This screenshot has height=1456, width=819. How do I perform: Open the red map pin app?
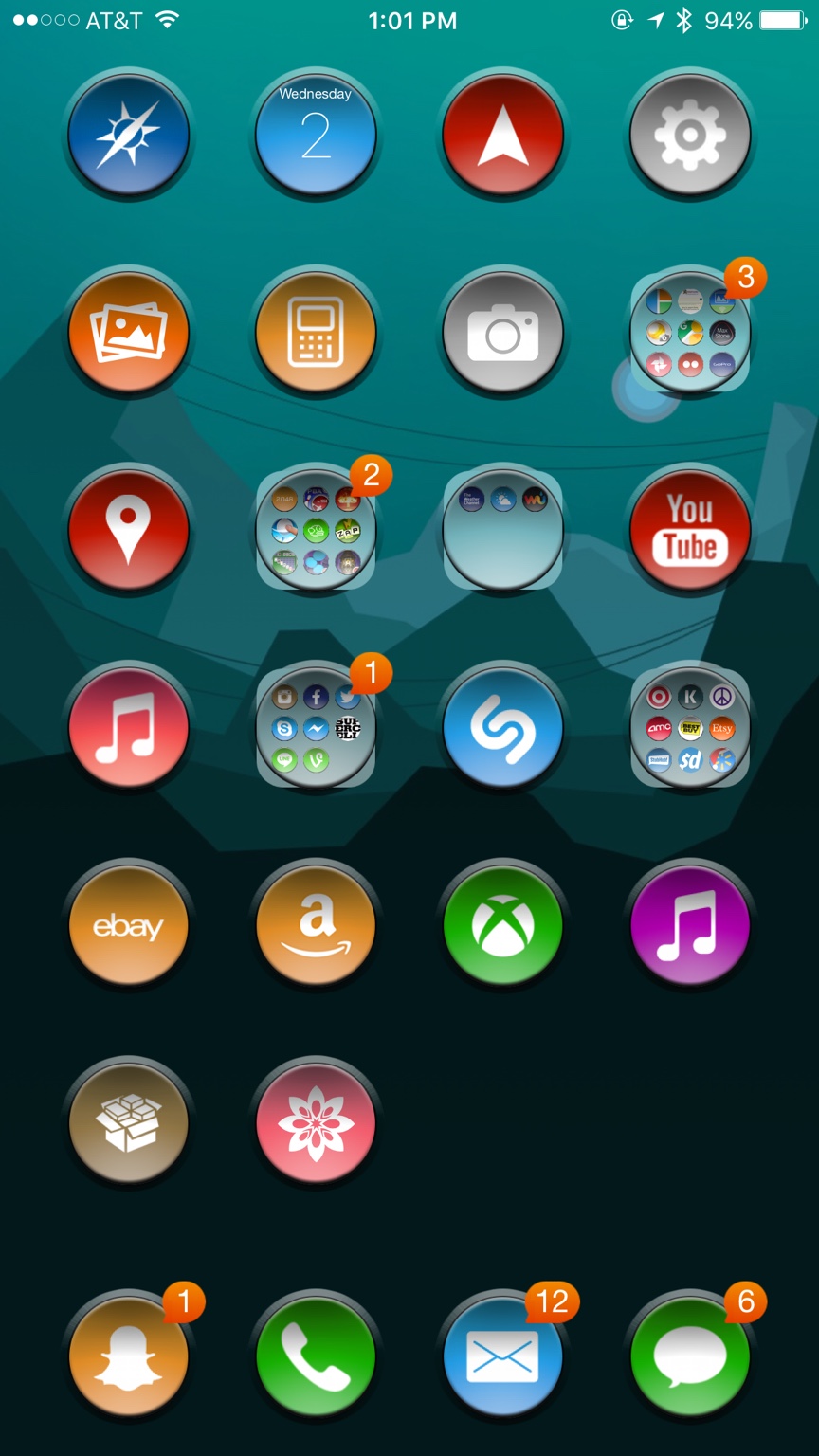click(128, 530)
